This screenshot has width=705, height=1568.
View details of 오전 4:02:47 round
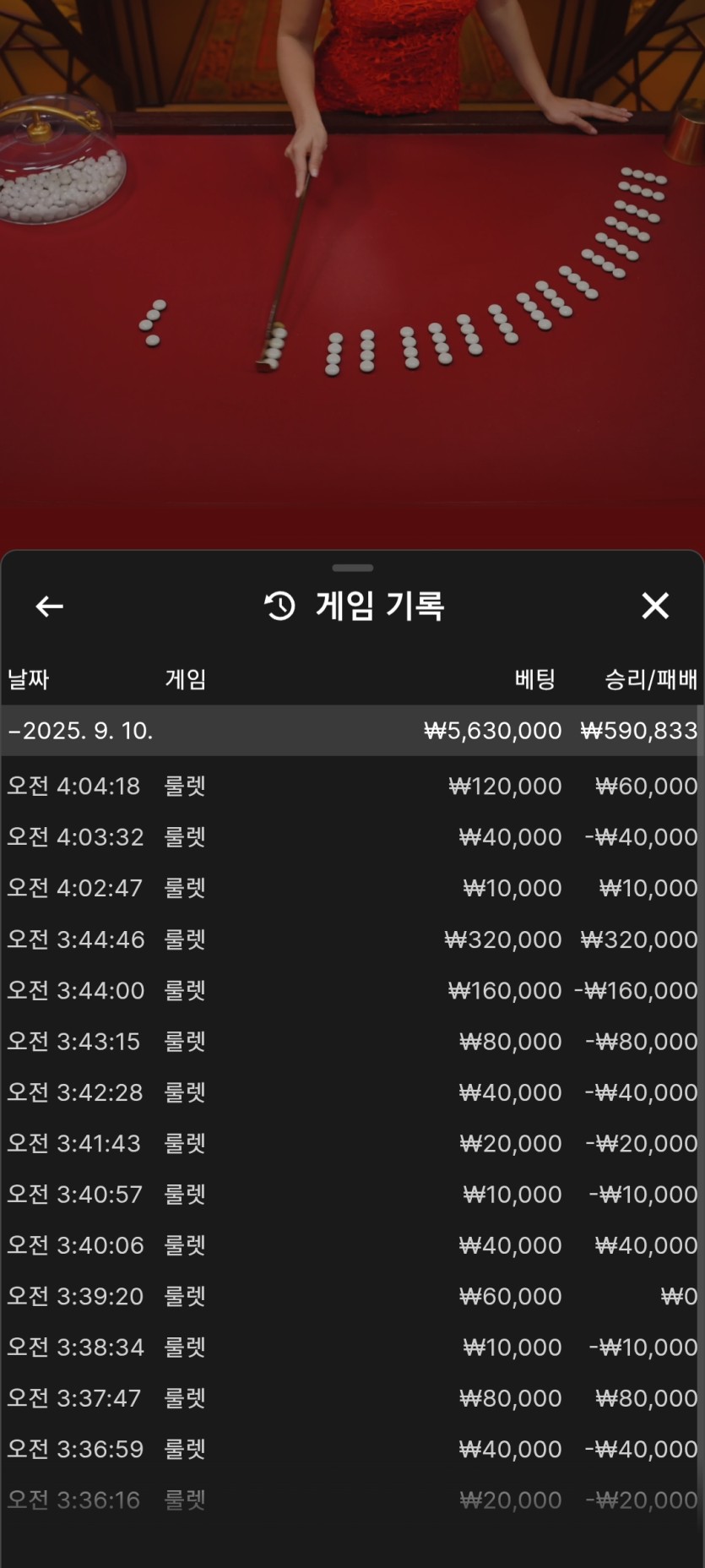coord(352,888)
